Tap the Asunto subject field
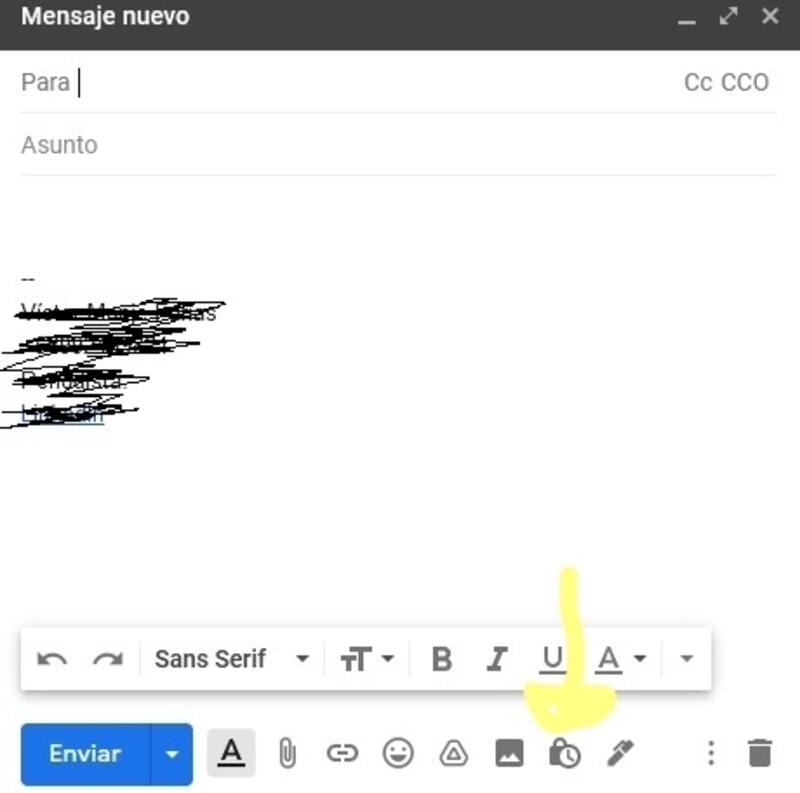This screenshot has width=800, height=793. (x=380, y=145)
